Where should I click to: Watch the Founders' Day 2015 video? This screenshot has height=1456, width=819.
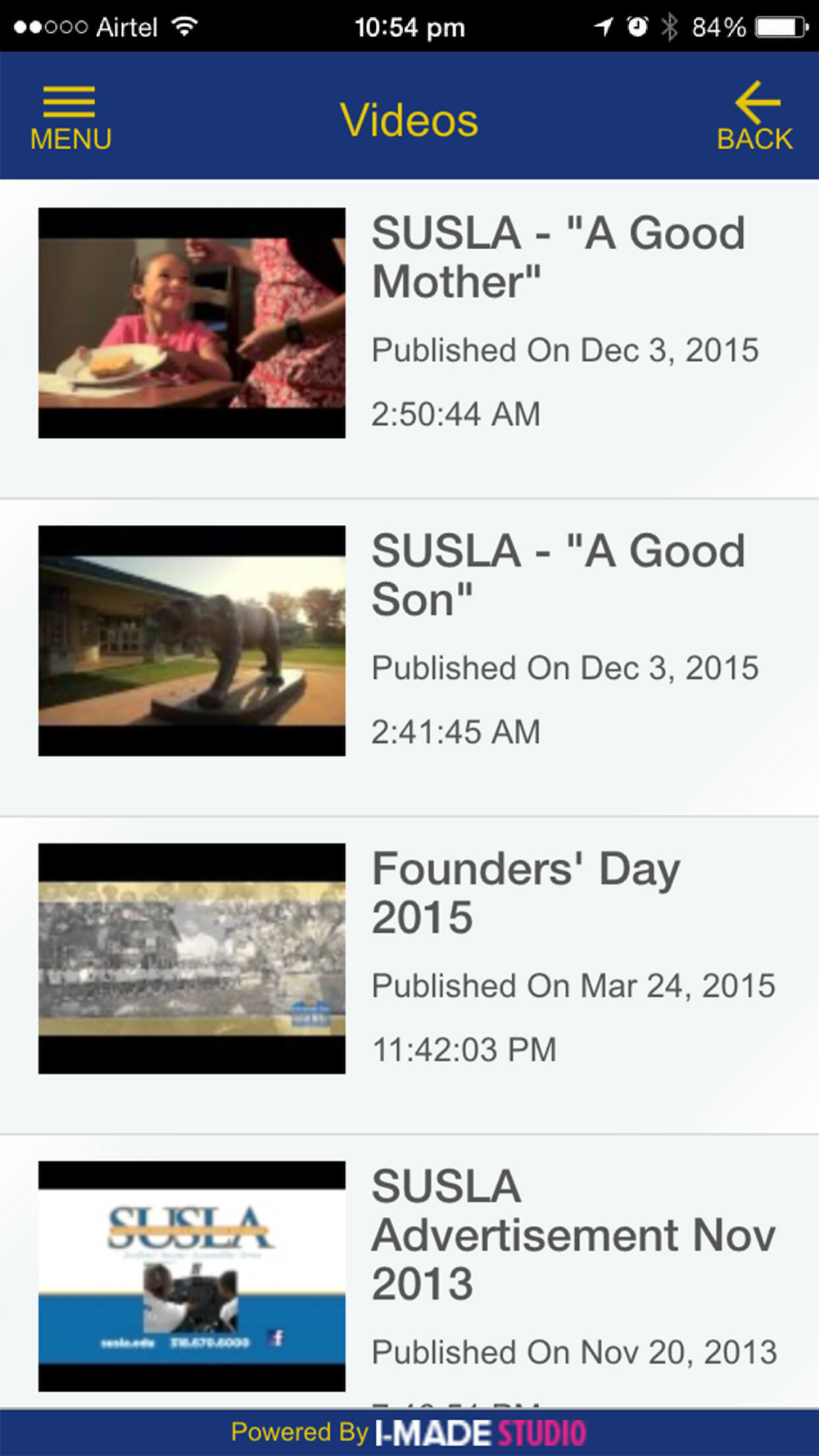[x=192, y=958]
